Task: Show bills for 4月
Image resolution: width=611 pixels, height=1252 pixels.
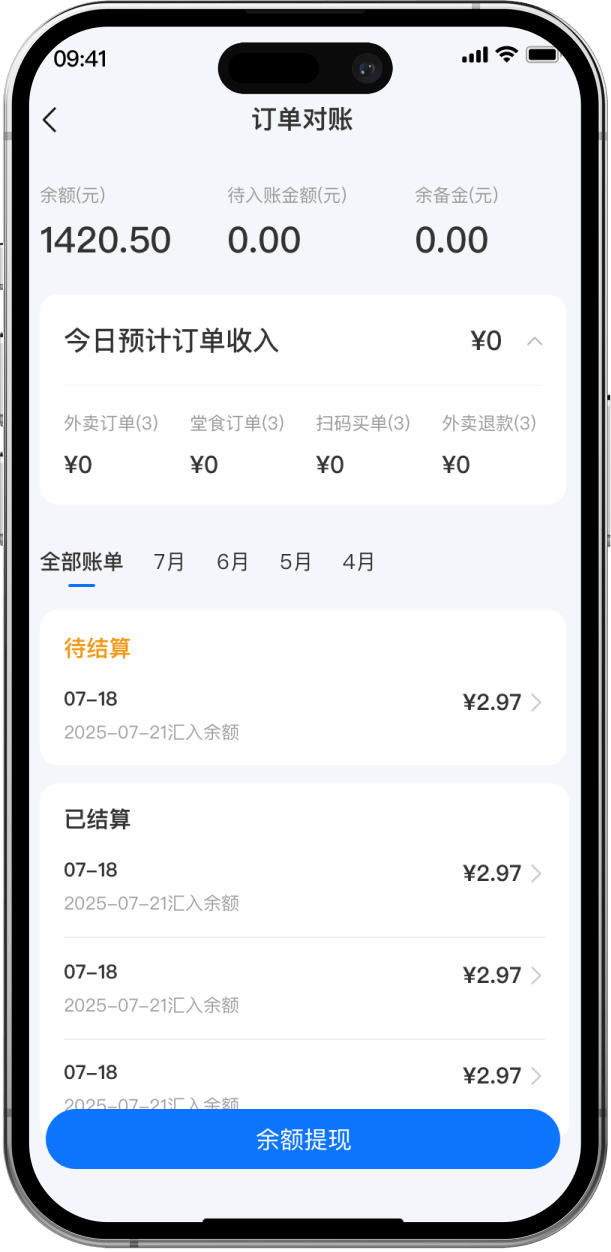Action: [358, 562]
